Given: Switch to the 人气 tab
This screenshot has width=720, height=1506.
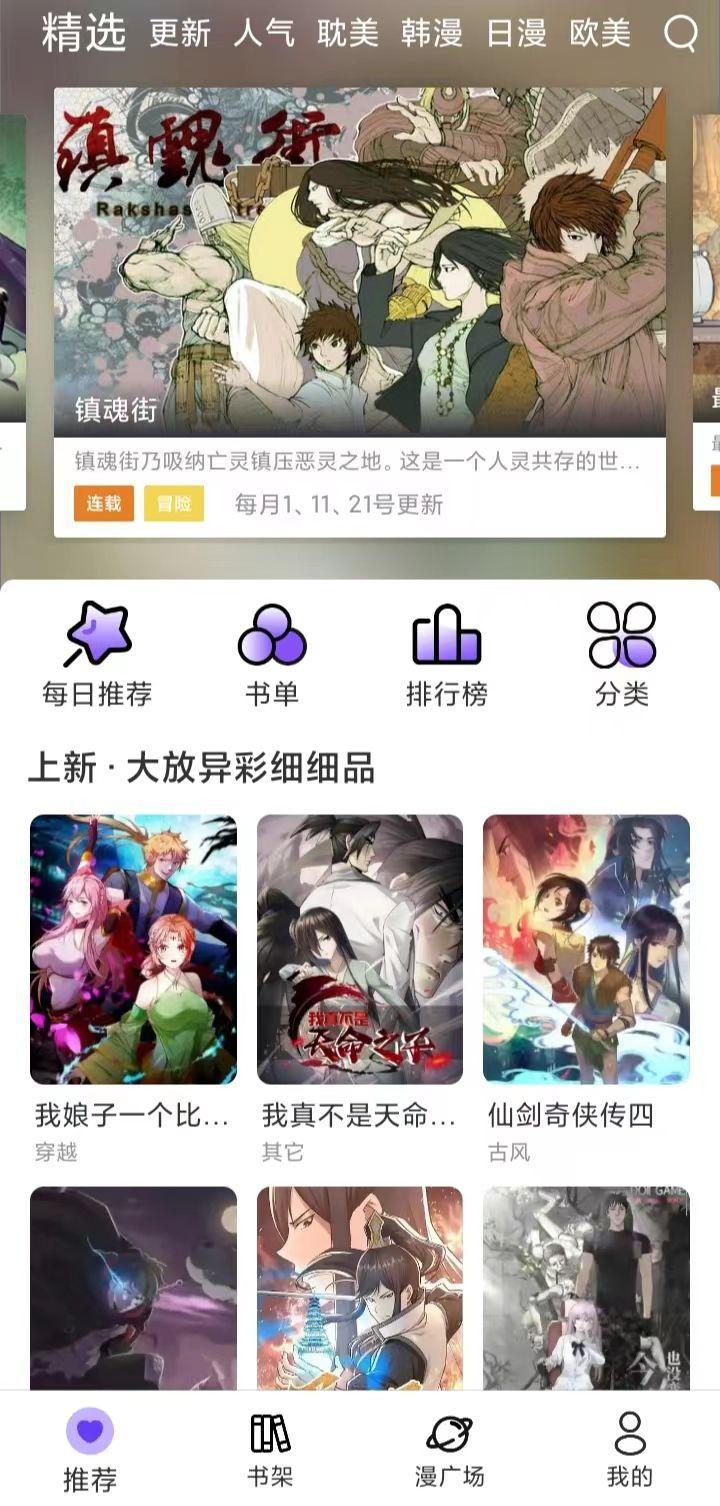Looking at the screenshot, I should 264,34.
